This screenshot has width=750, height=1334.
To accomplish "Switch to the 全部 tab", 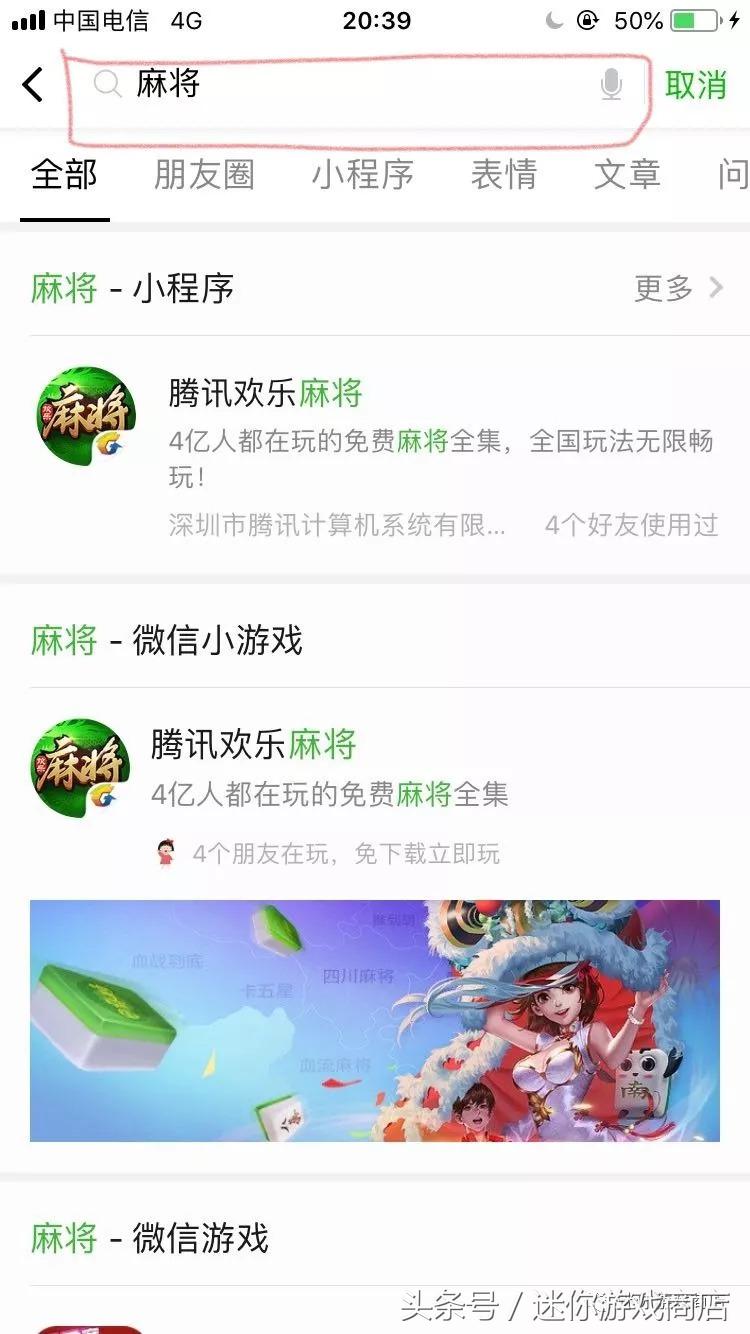I will point(64,175).
